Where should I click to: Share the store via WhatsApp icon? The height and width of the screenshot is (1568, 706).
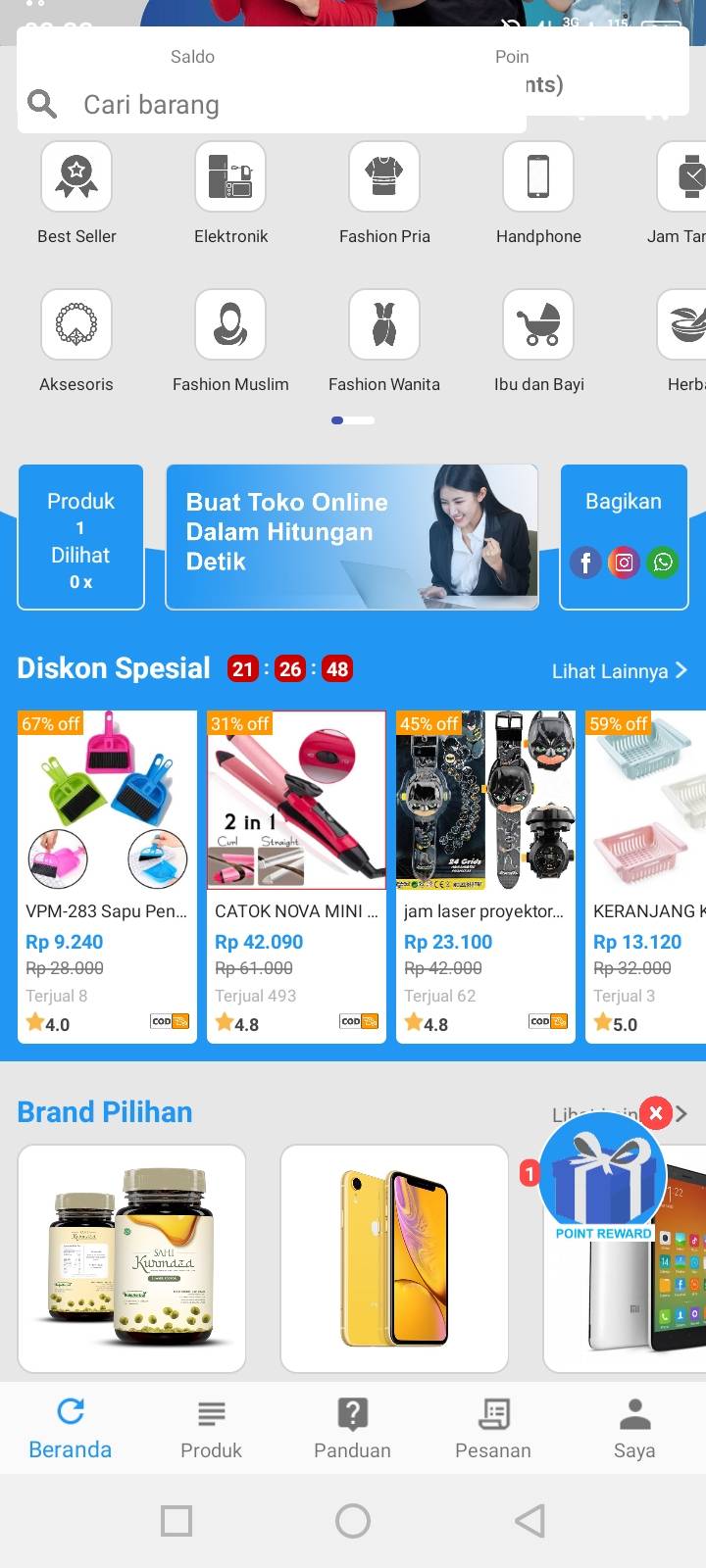[x=664, y=563]
